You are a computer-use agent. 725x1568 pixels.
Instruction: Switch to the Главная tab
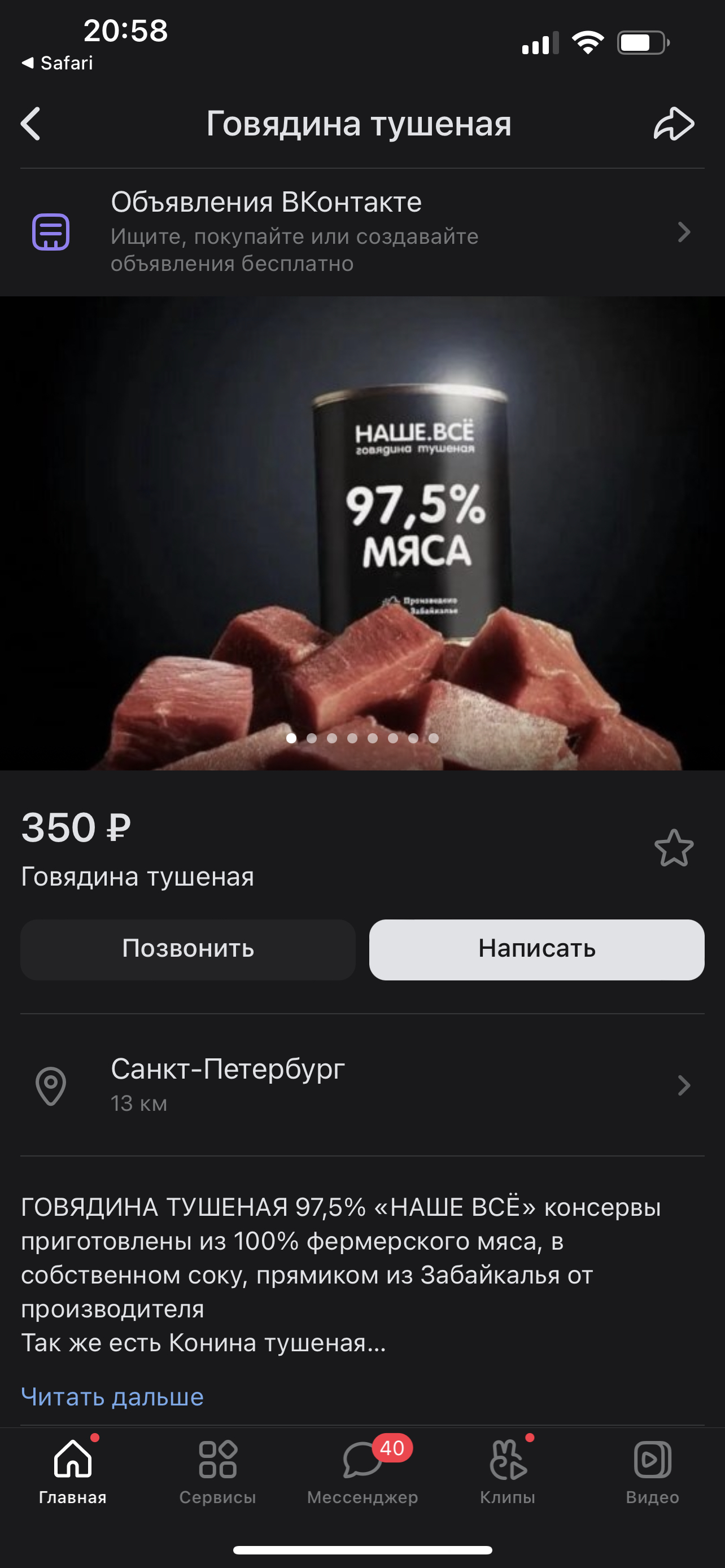[x=72, y=1470]
